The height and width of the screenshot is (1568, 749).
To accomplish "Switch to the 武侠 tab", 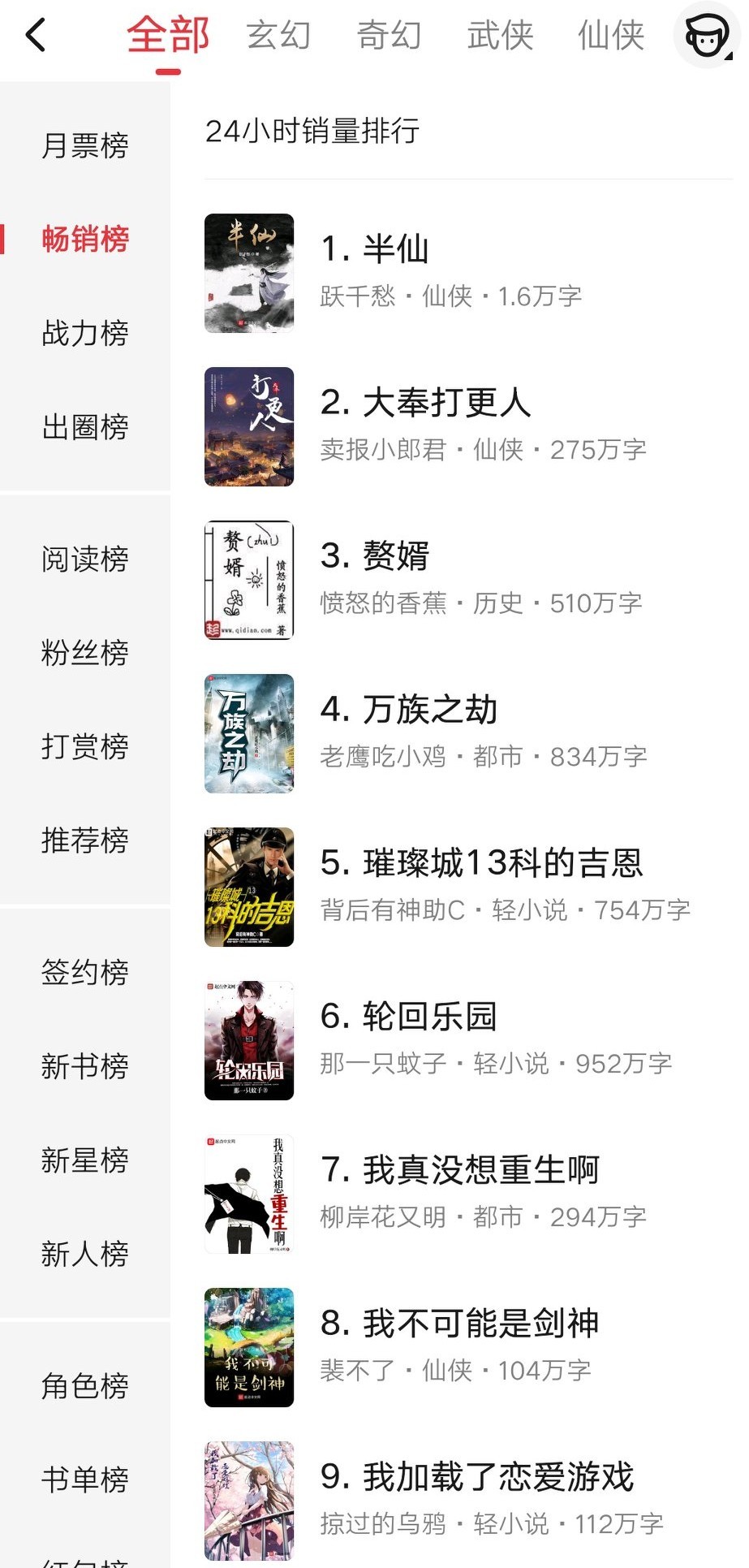I will click(500, 35).
